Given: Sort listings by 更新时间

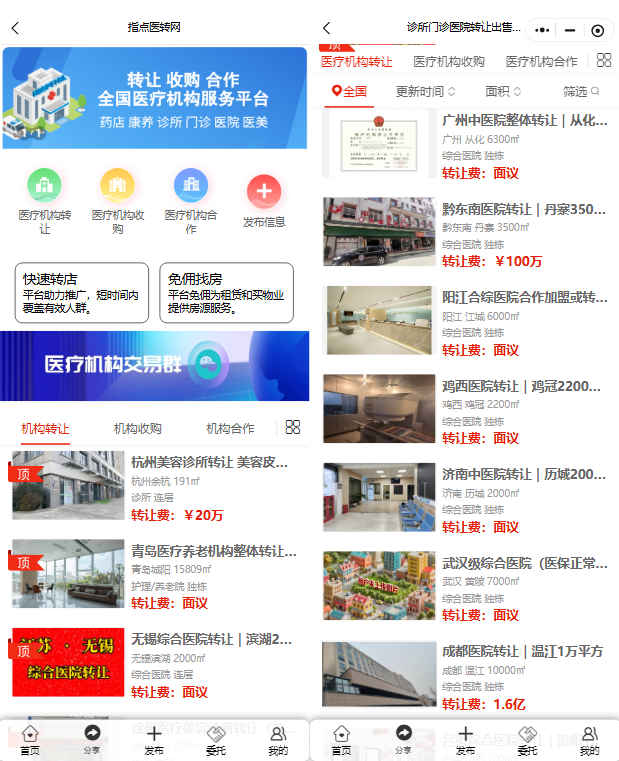Looking at the screenshot, I should 425,91.
